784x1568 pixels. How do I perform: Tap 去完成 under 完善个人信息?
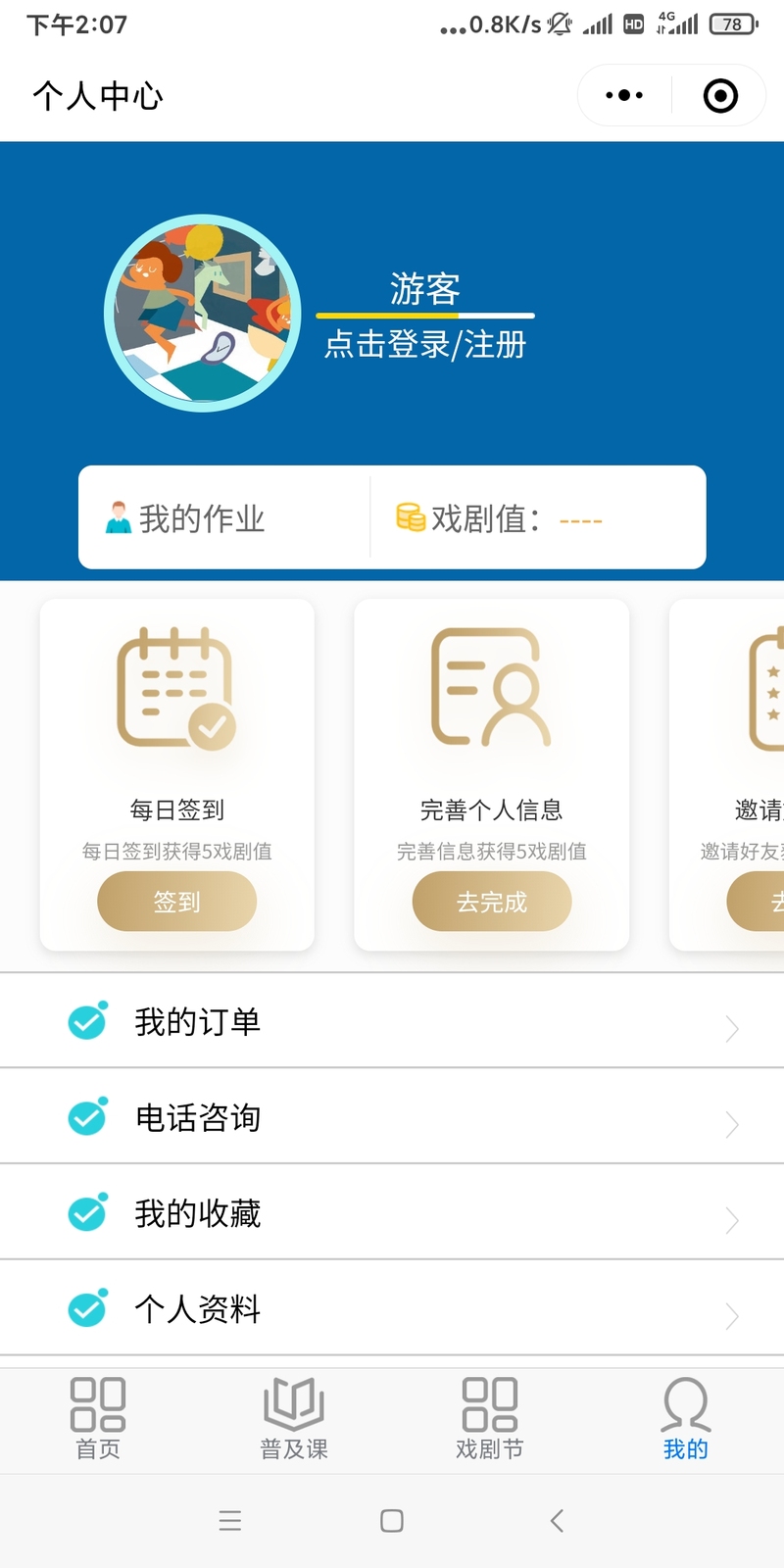[x=491, y=902]
